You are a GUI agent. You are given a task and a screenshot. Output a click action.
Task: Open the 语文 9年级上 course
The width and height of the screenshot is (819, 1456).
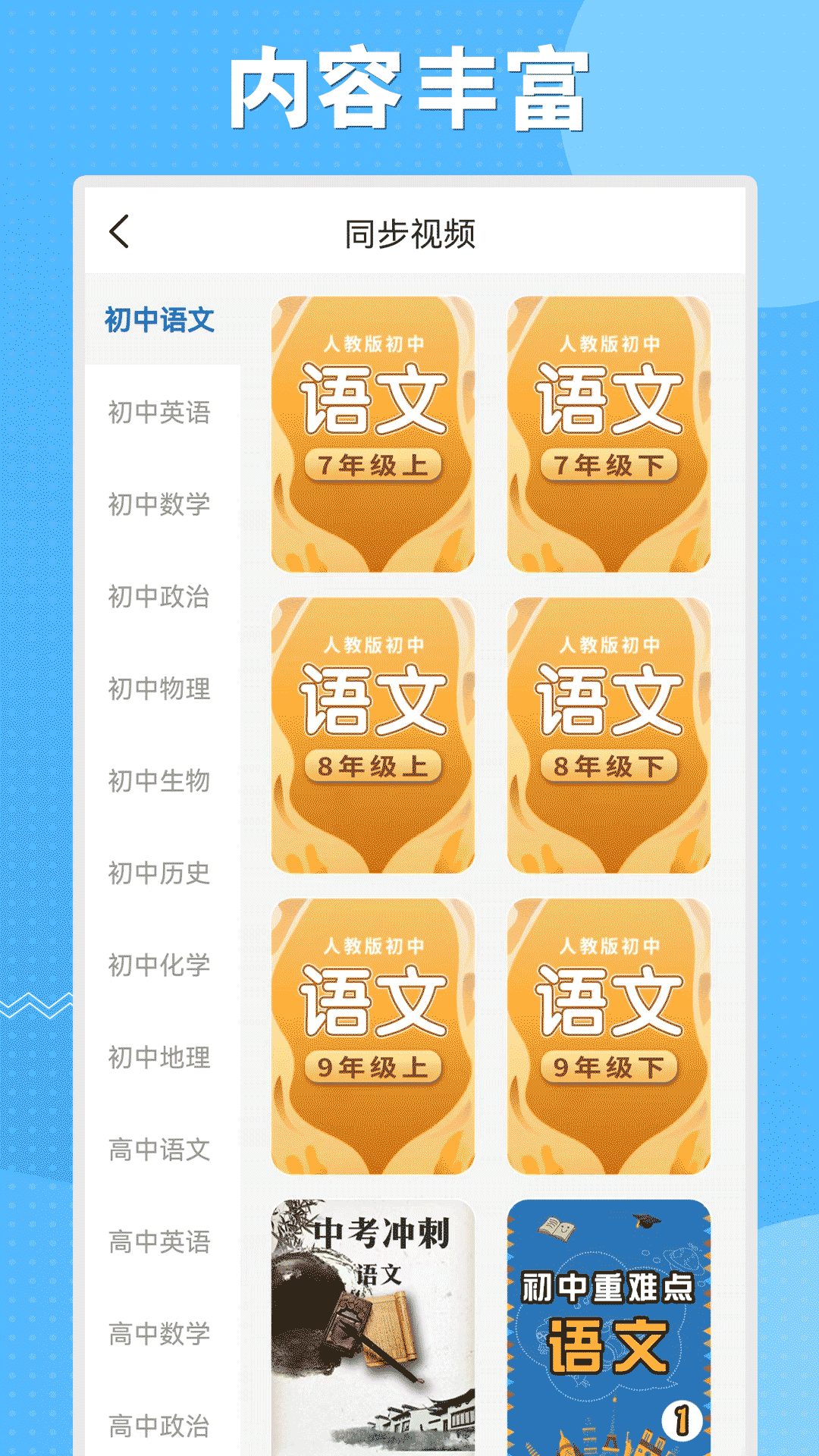pos(372,1031)
